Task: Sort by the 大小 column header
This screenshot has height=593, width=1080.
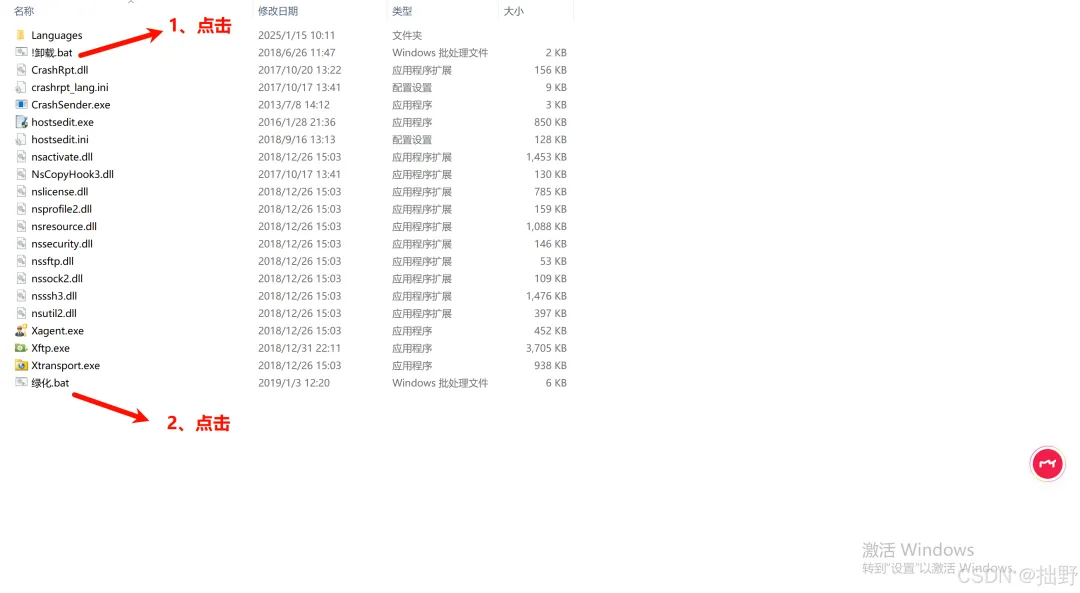Action: [514, 11]
